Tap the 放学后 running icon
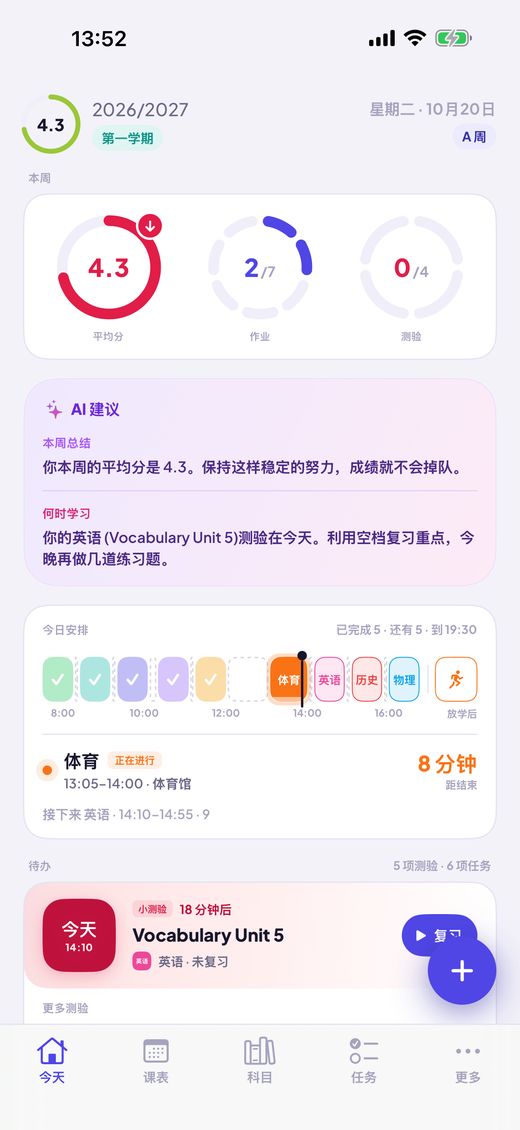The height and width of the screenshot is (1130, 520). point(456,679)
